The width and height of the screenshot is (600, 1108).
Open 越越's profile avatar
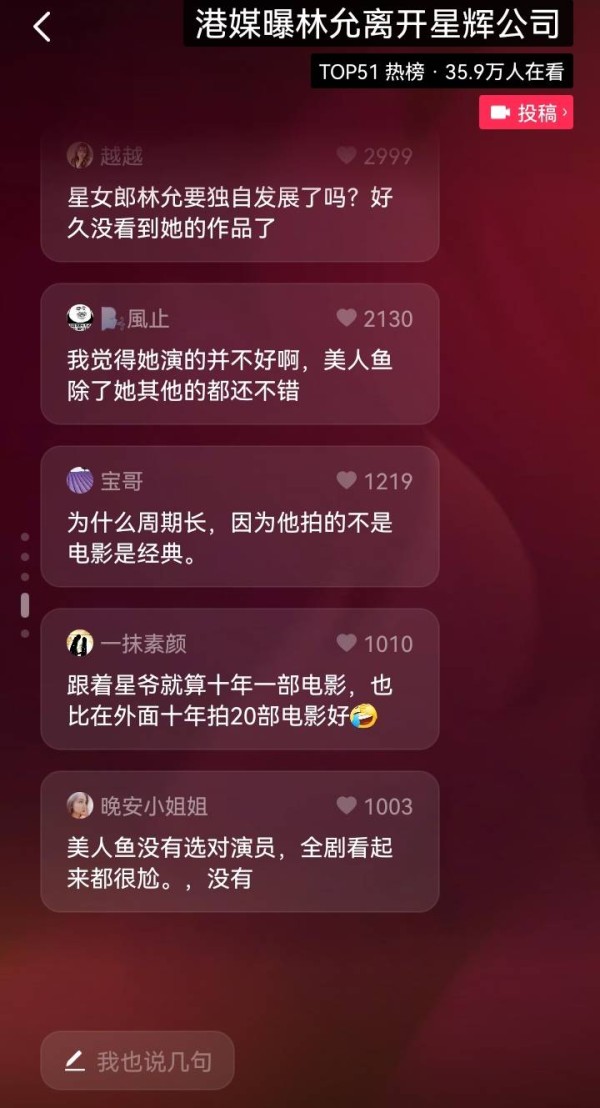[80, 155]
